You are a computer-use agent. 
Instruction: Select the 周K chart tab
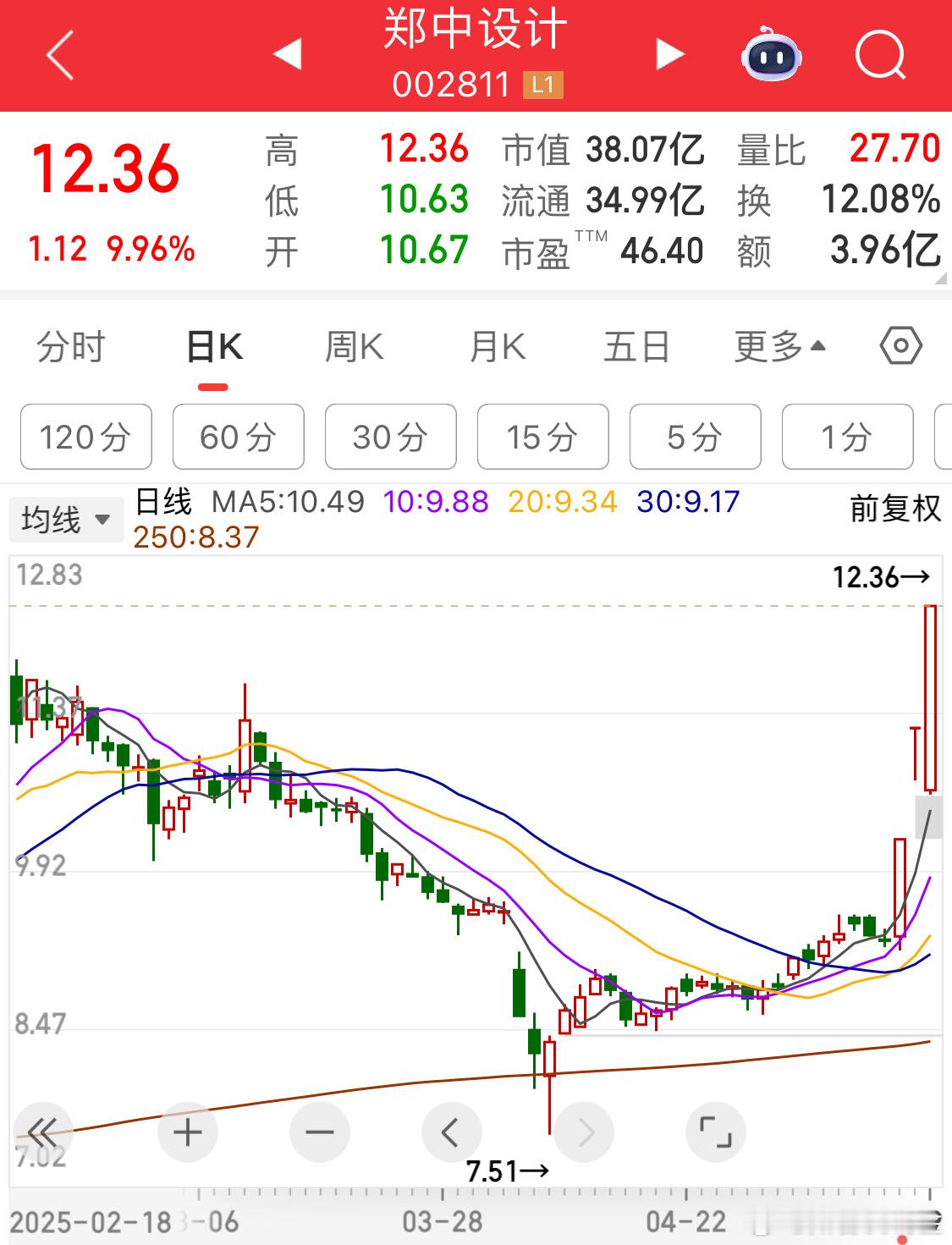click(354, 347)
